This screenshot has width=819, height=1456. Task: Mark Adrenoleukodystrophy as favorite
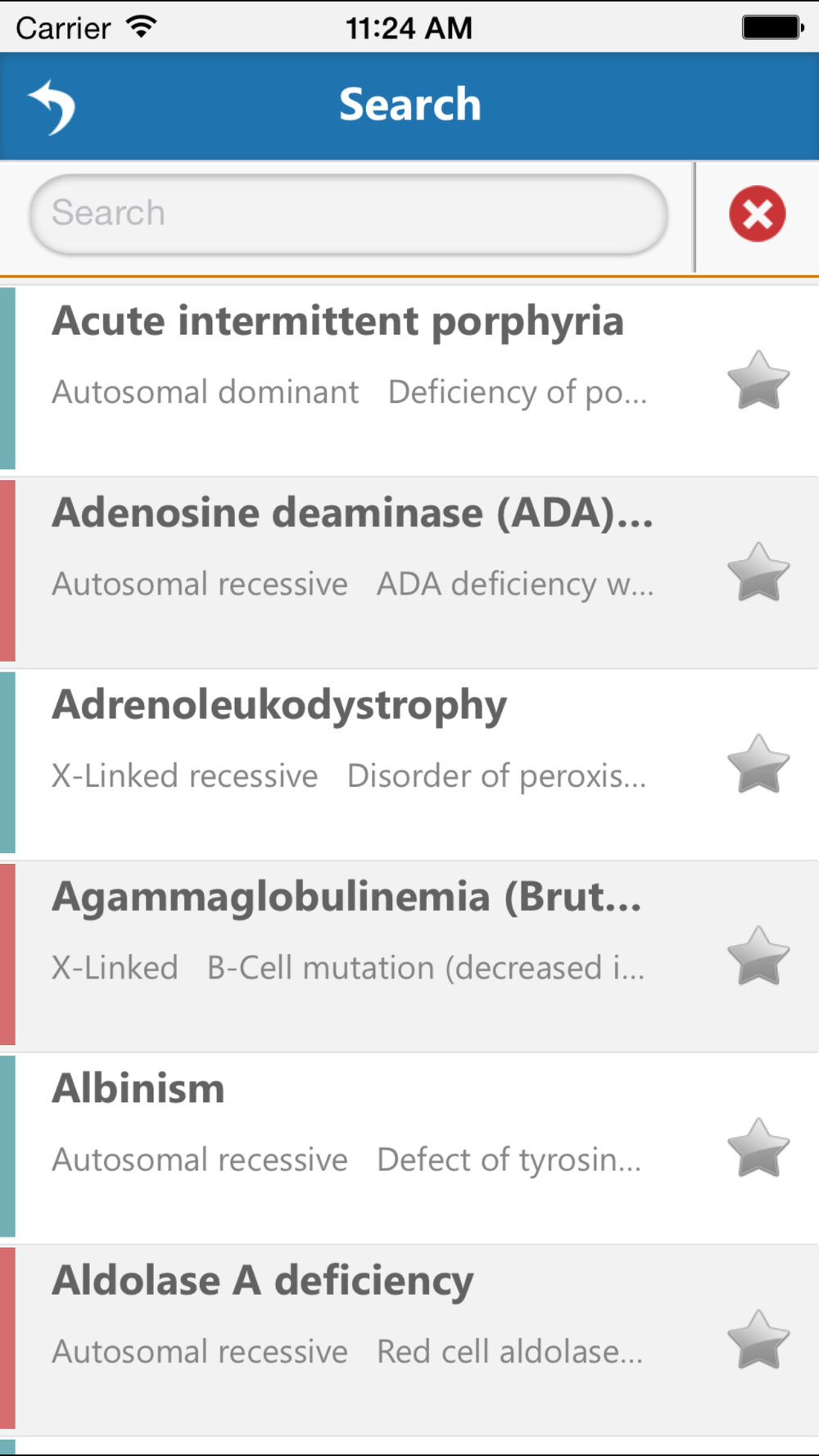(758, 764)
